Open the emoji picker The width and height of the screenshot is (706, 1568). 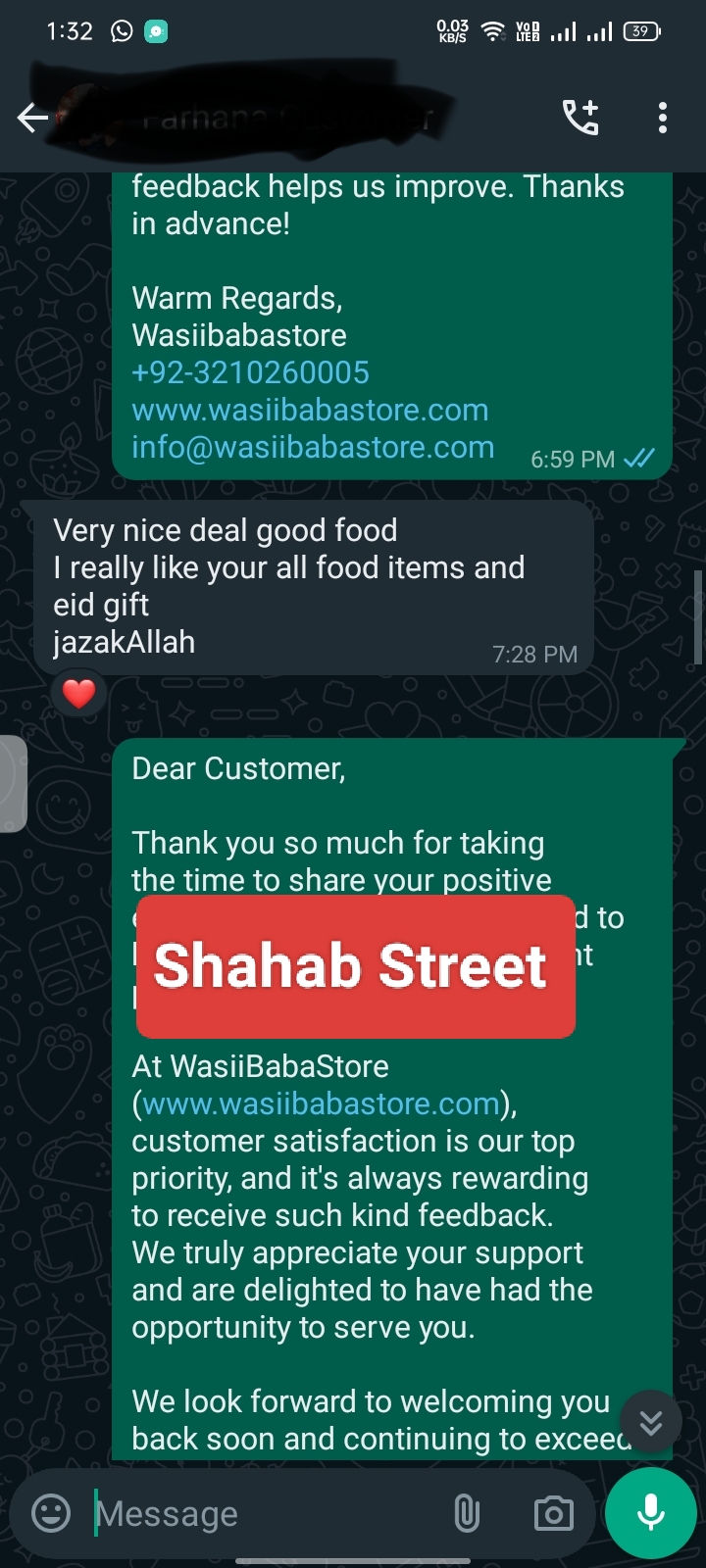(51, 1513)
